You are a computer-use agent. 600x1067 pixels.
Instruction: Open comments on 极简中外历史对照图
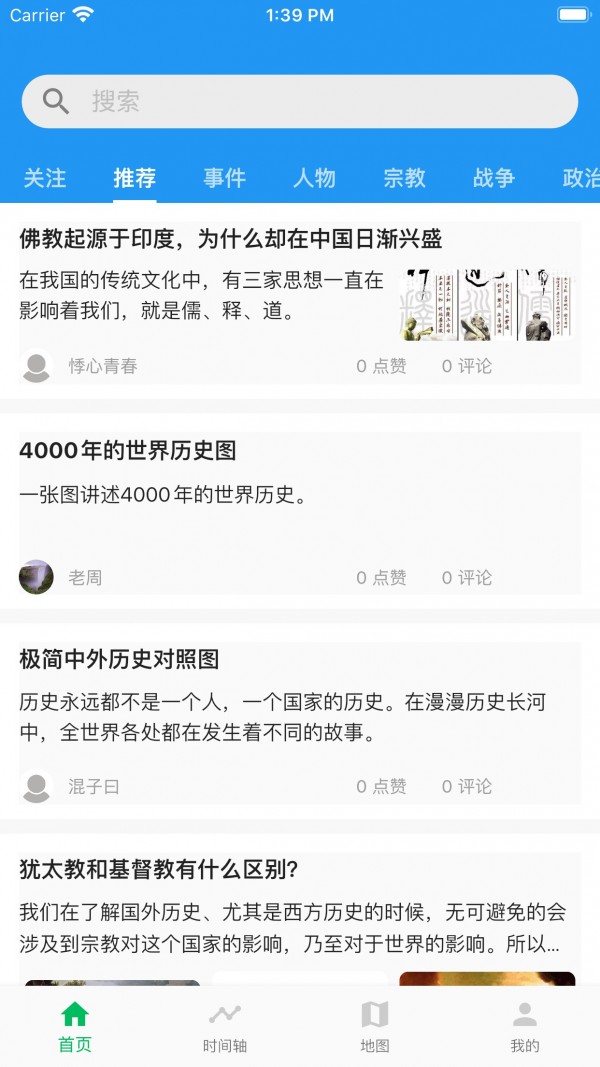[x=467, y=787]
